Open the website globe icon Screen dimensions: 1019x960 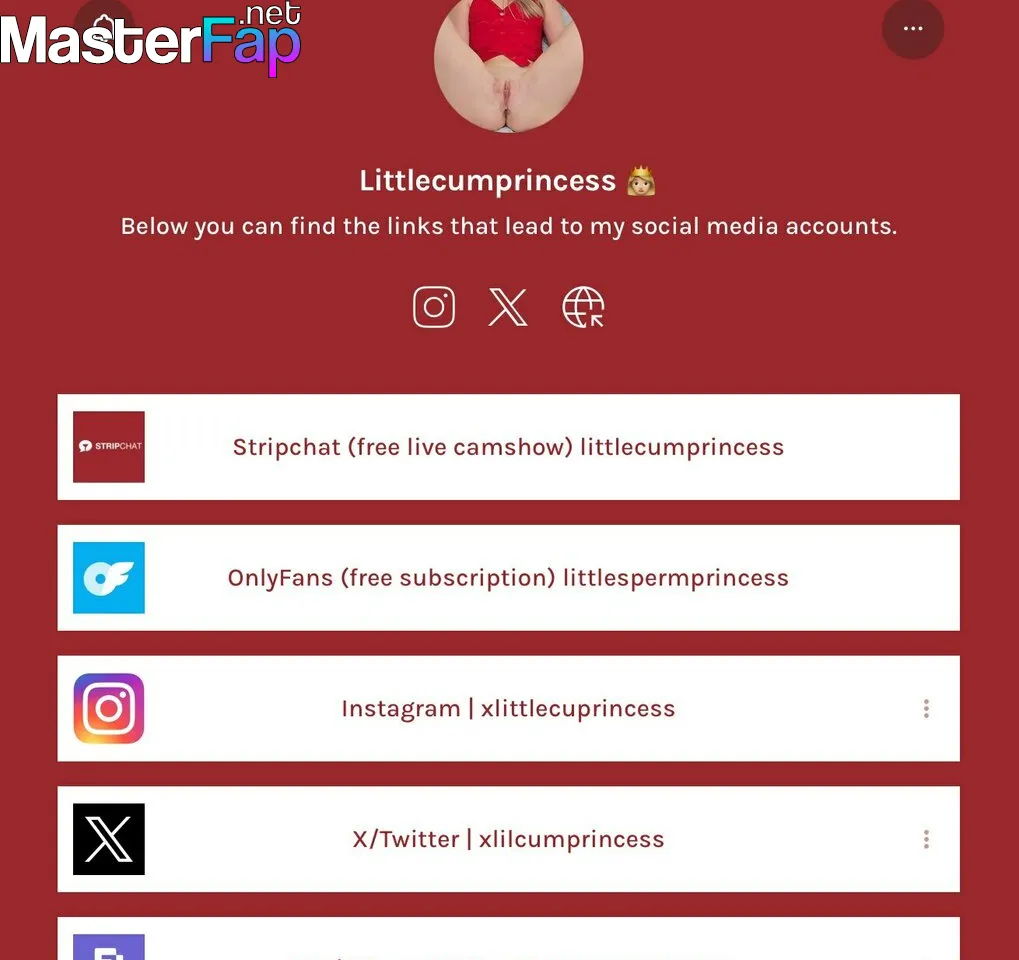tap(583, 307)
